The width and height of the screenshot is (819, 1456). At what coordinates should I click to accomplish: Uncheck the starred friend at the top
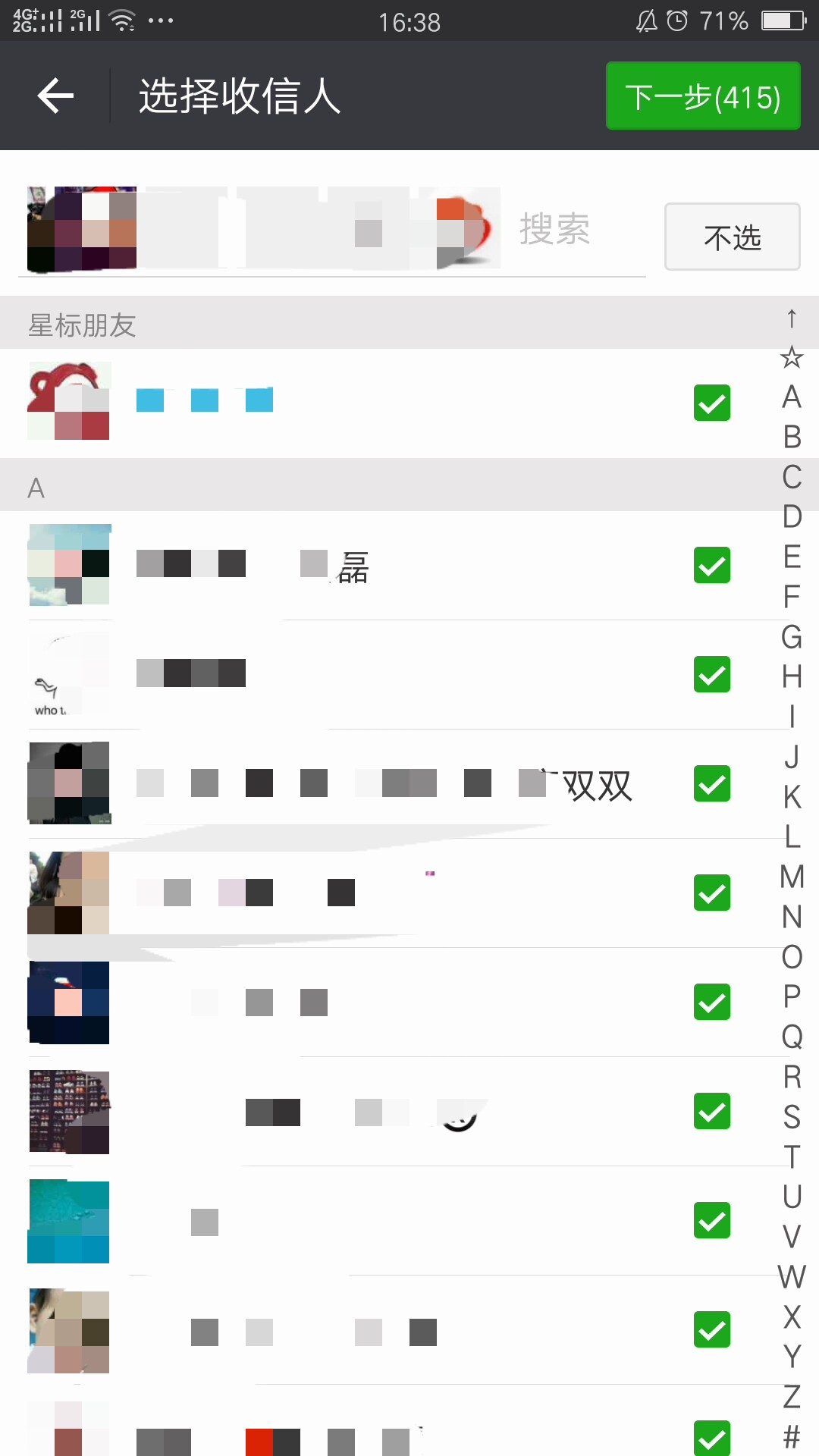711,403
